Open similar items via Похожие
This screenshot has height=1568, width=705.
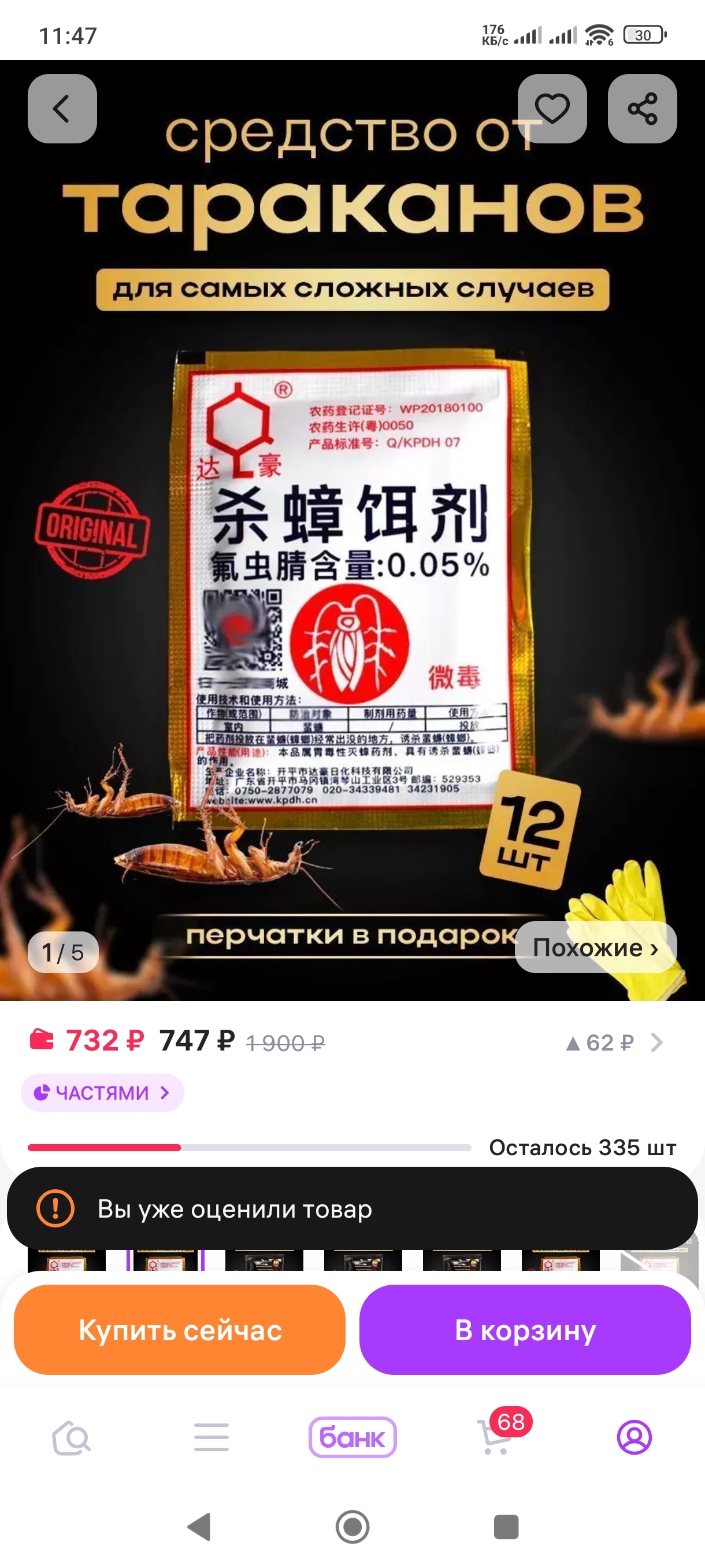(x=595, y=948)
